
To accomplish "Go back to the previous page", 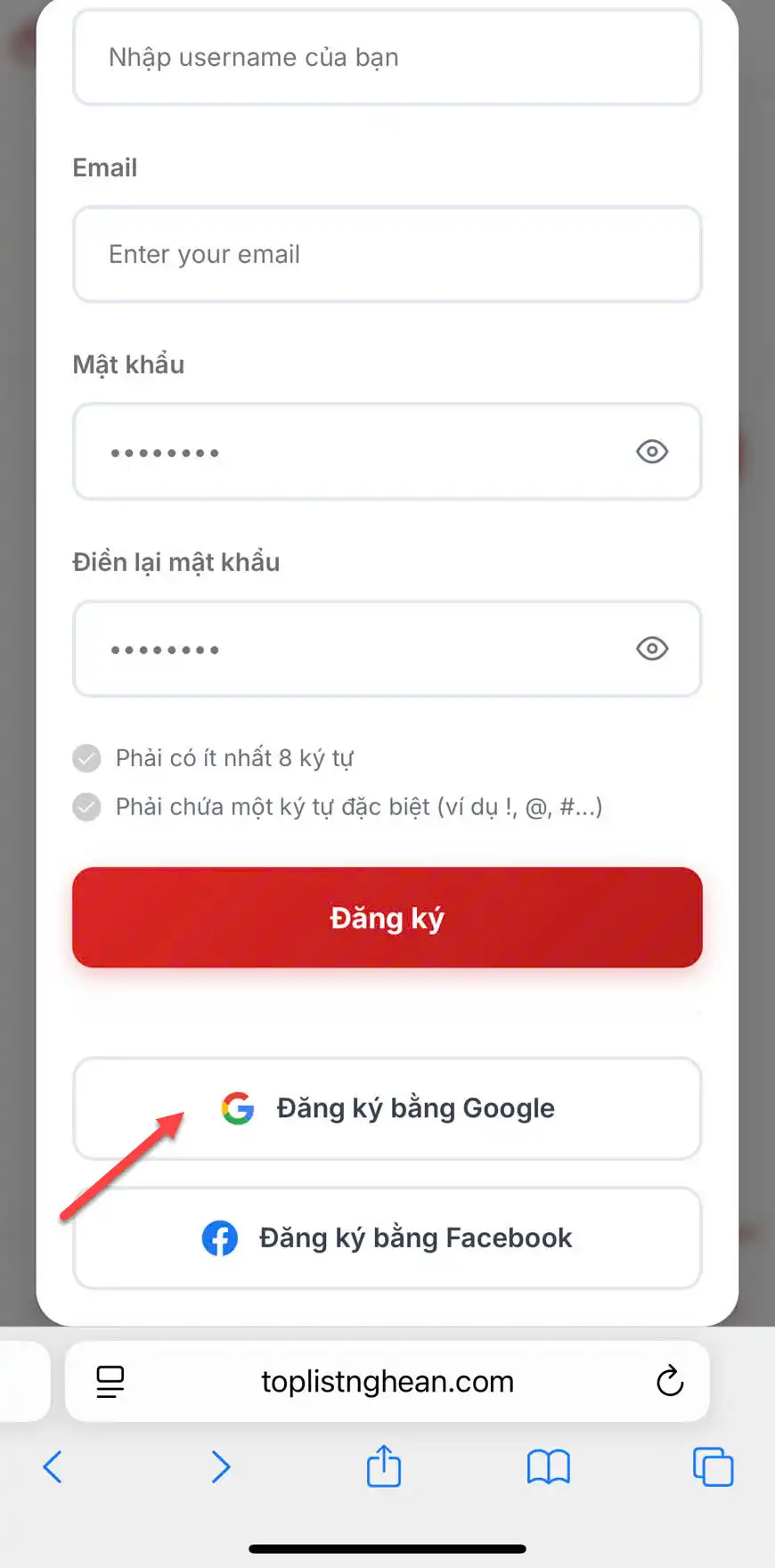I will (x=53, y=1466).
